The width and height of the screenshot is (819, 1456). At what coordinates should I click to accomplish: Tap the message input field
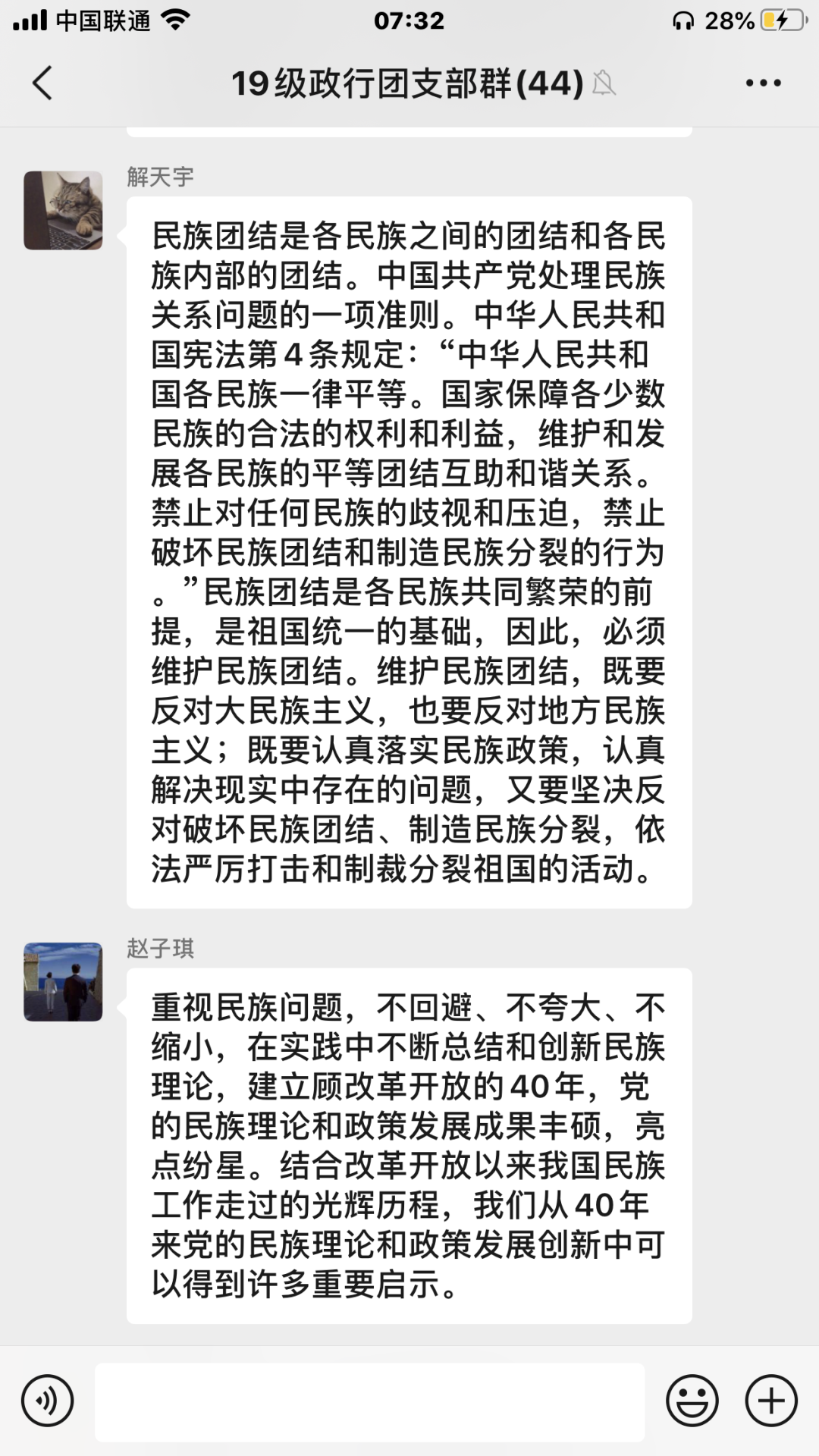(369, 1401)
